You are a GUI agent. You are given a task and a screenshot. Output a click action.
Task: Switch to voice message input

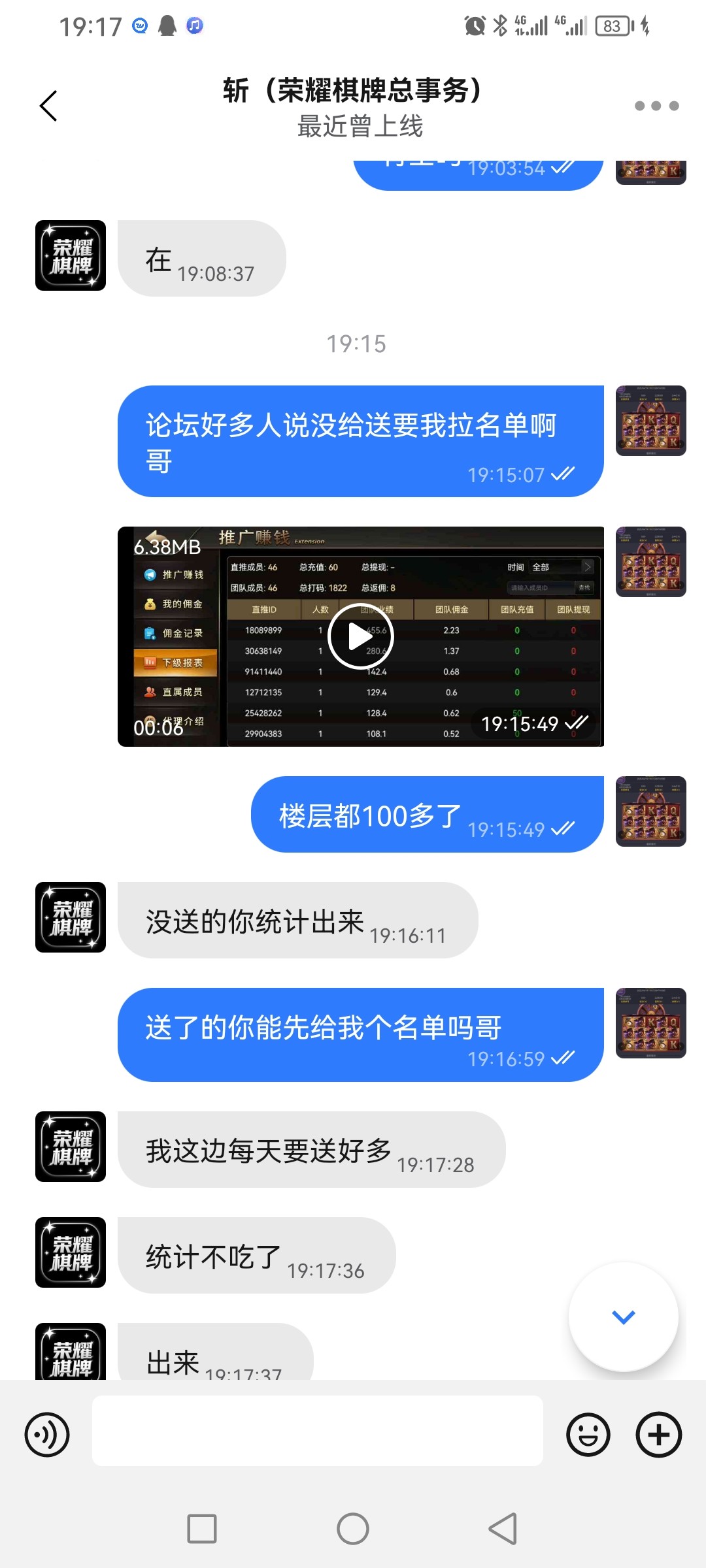[47, 1435]
